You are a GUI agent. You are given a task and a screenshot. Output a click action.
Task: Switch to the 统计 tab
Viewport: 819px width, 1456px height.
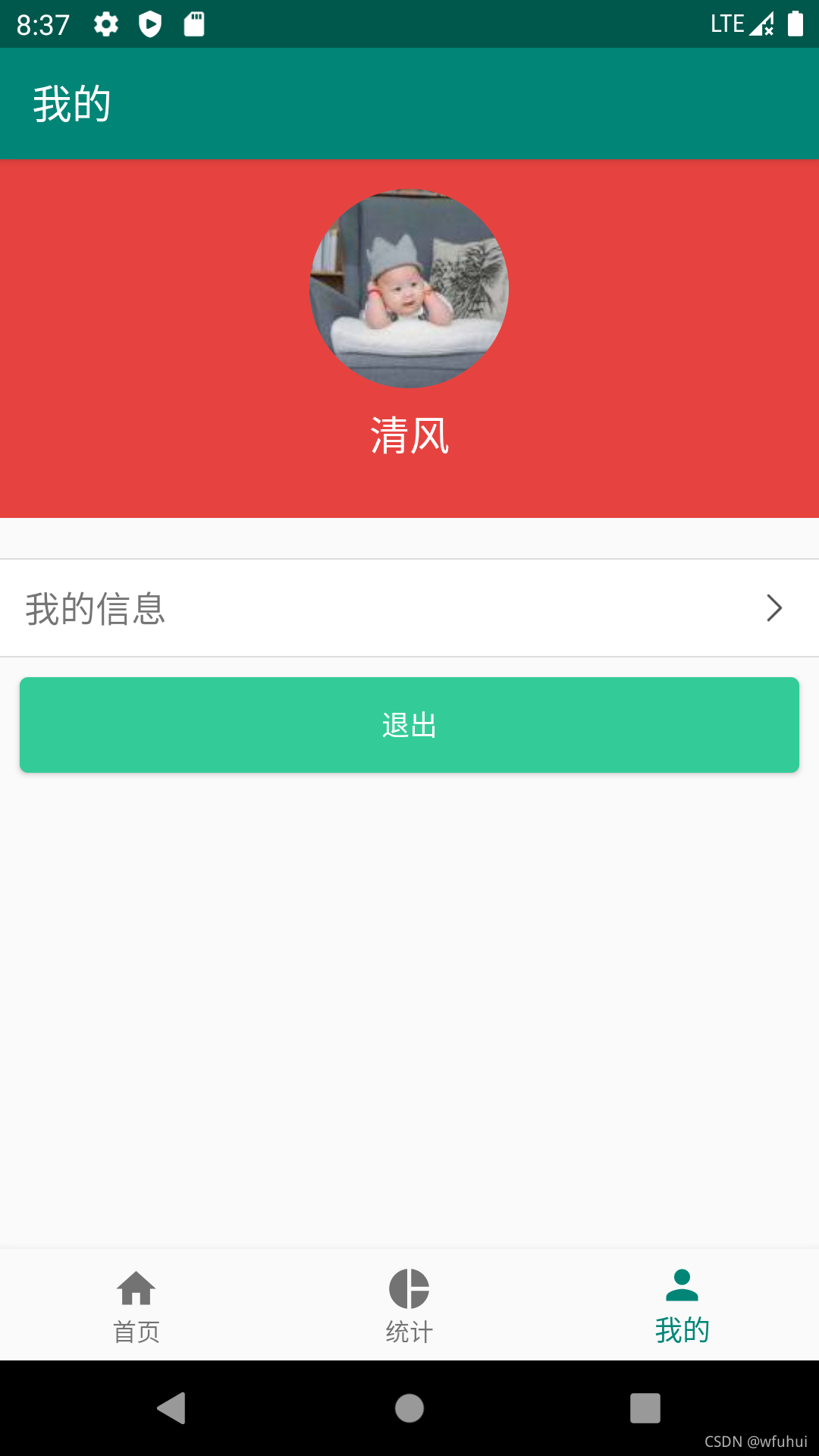(409, 1306)
